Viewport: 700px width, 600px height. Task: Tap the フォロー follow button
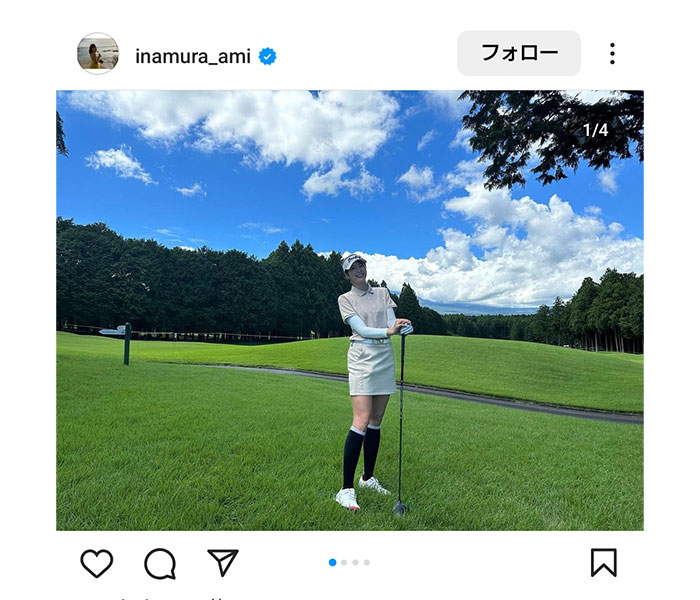518,53
